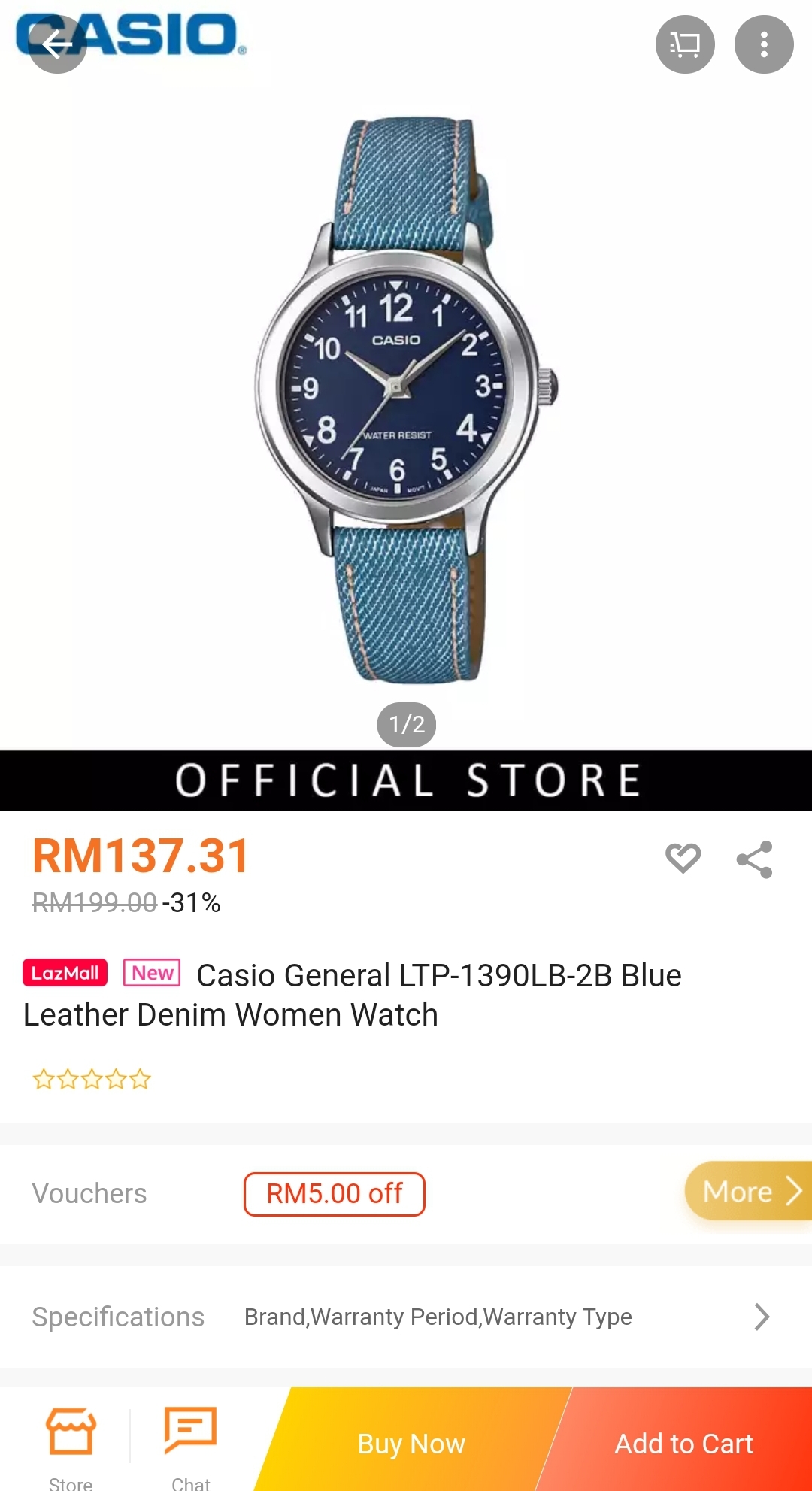Select the RM5.00 off voucher
The height and width of the screenshot is (1491, 812).
point(334,1194)
